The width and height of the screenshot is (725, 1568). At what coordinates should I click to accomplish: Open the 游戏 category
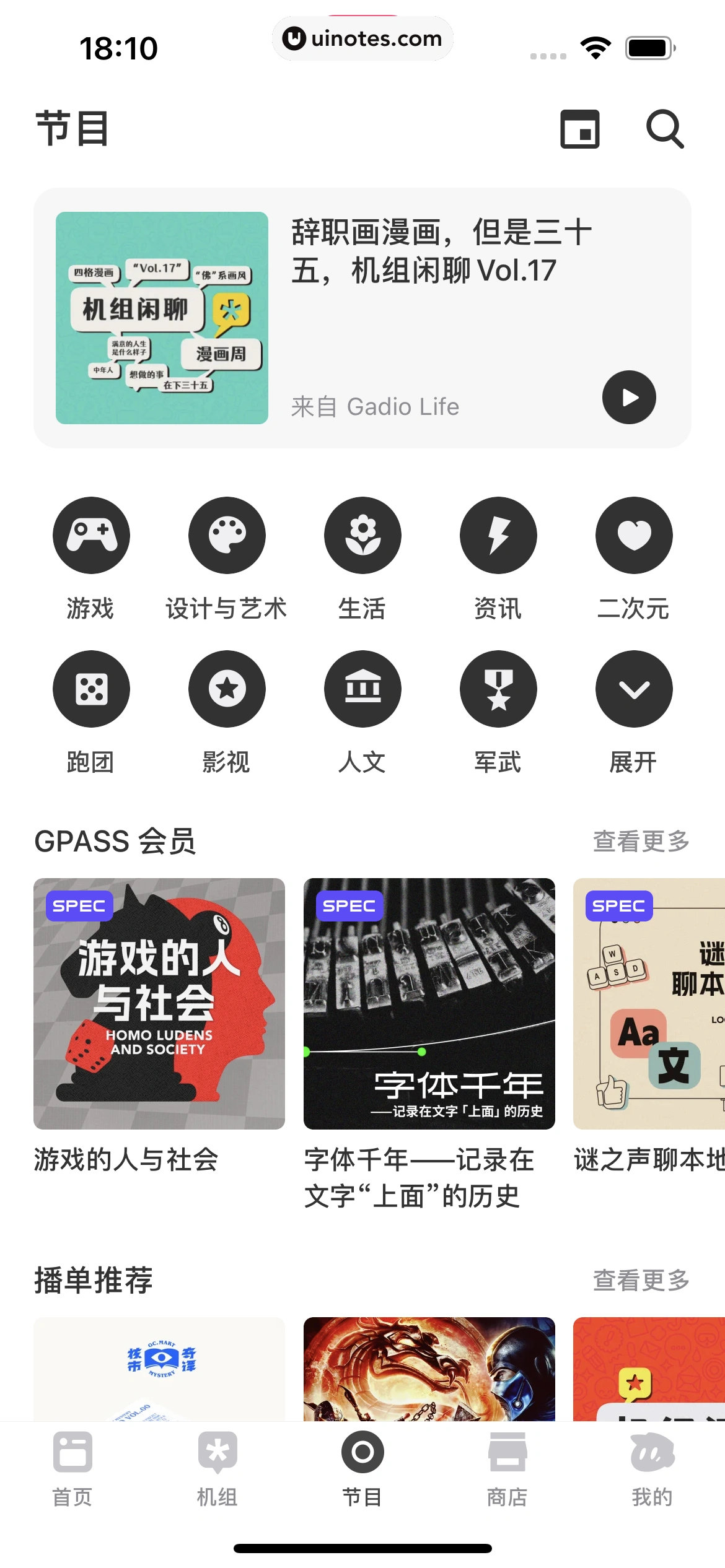point(91,536)
